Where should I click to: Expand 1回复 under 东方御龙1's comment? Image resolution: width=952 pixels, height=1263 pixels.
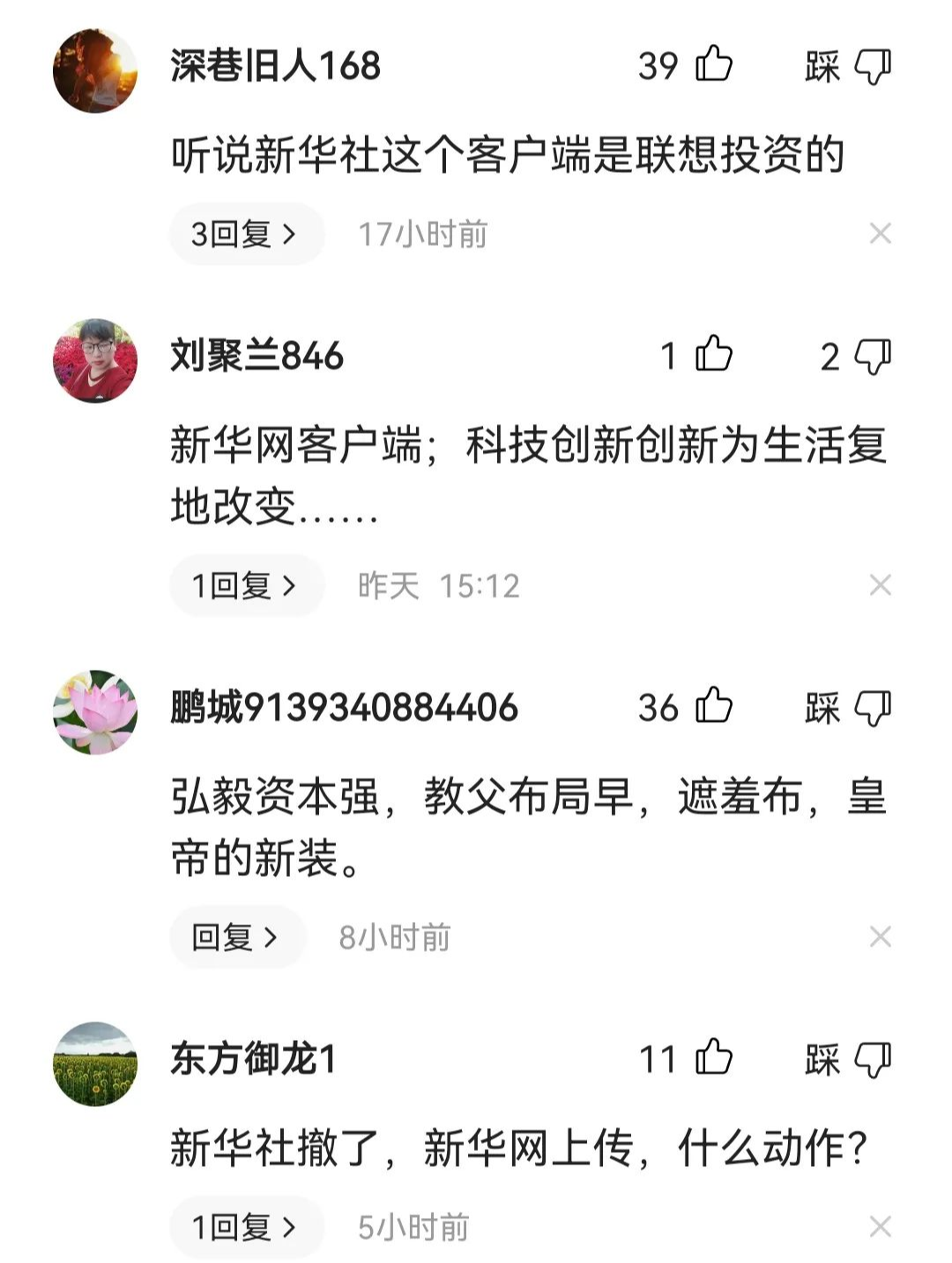[x=246, y=1227]
